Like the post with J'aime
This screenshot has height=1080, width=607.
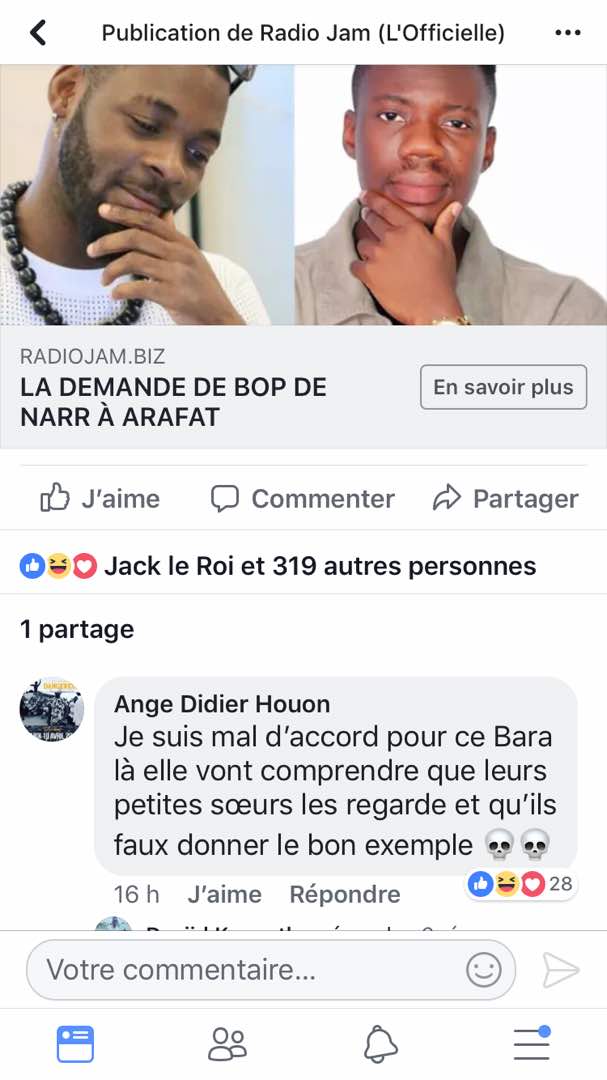click(100, 498)
